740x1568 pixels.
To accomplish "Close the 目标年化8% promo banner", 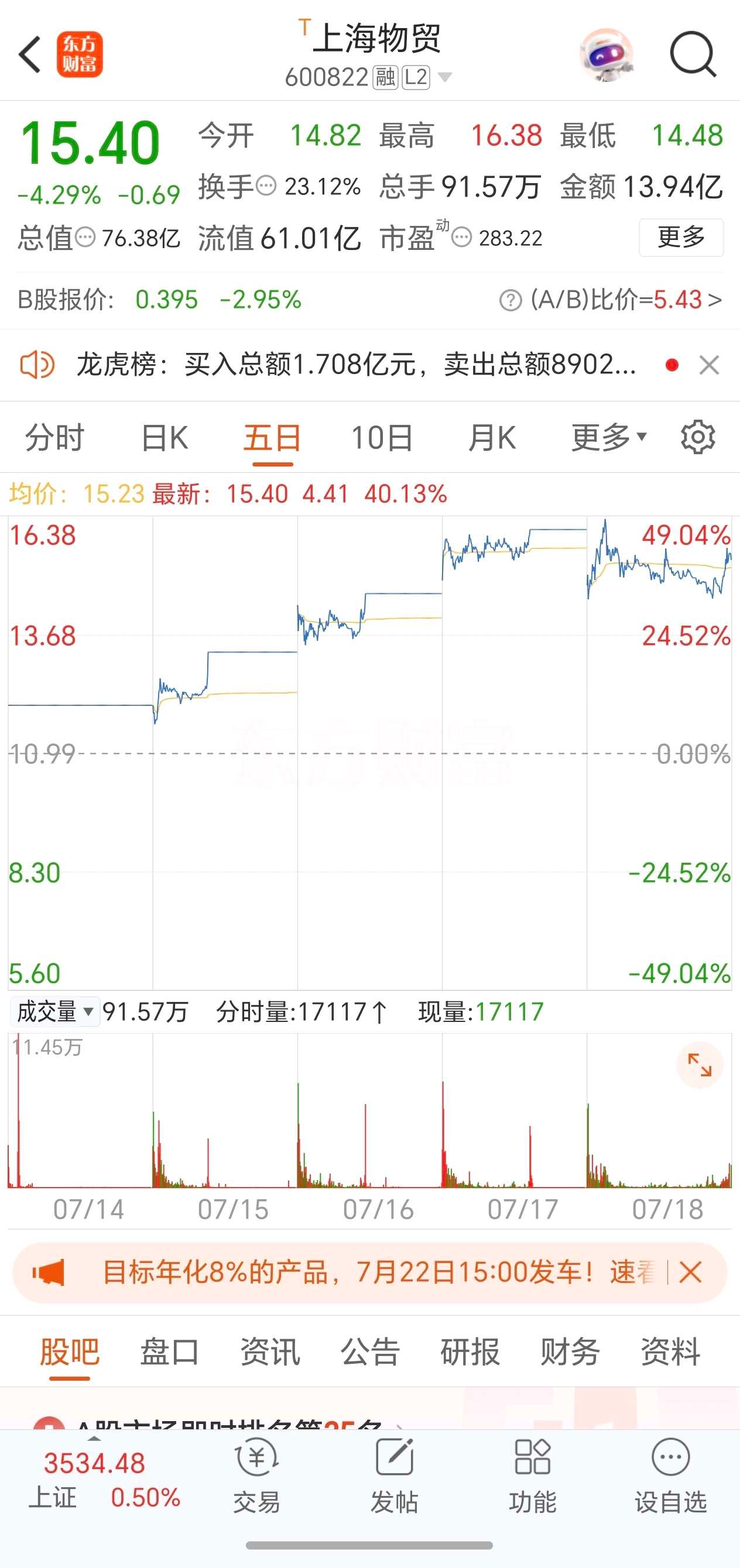I will coord(690,1272).
